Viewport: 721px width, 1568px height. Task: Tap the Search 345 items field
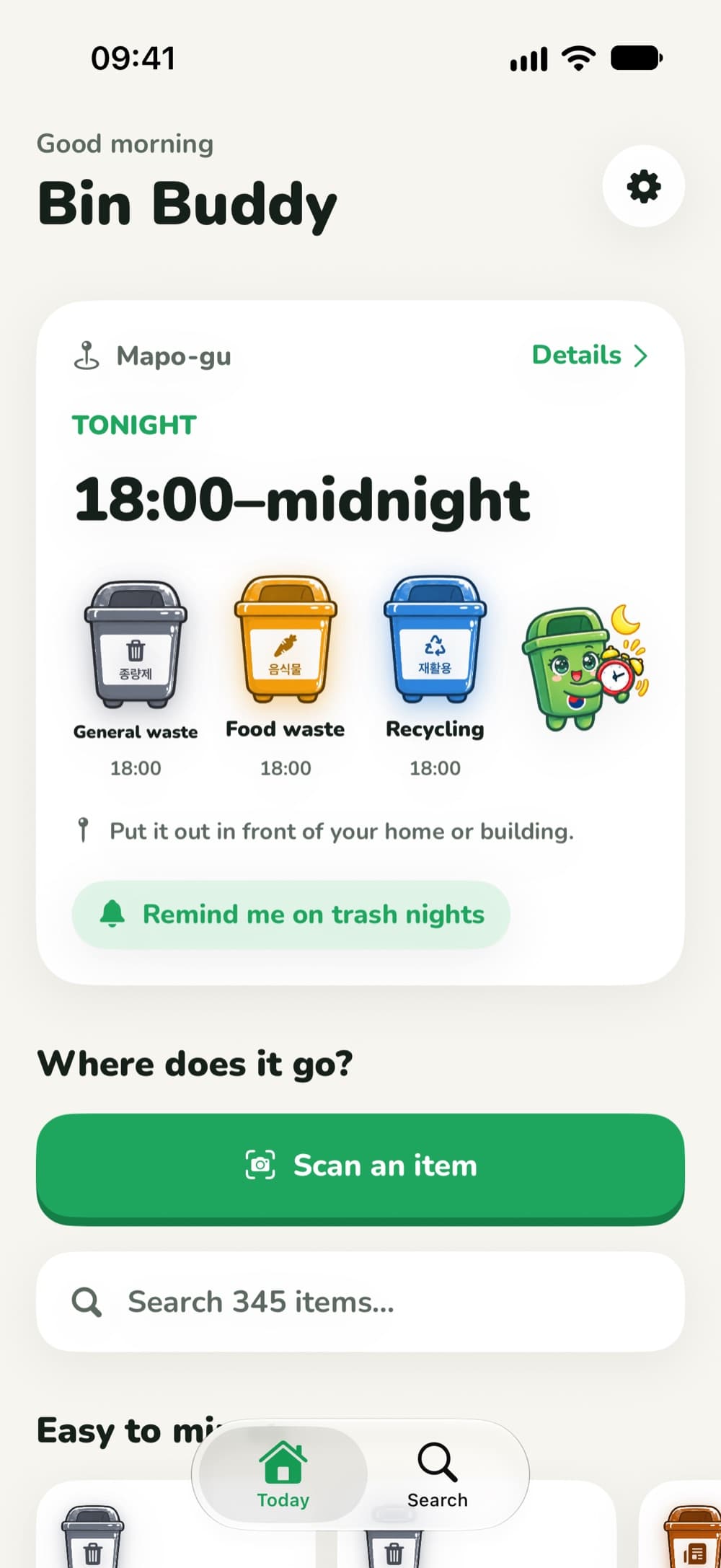[360, 1302]
